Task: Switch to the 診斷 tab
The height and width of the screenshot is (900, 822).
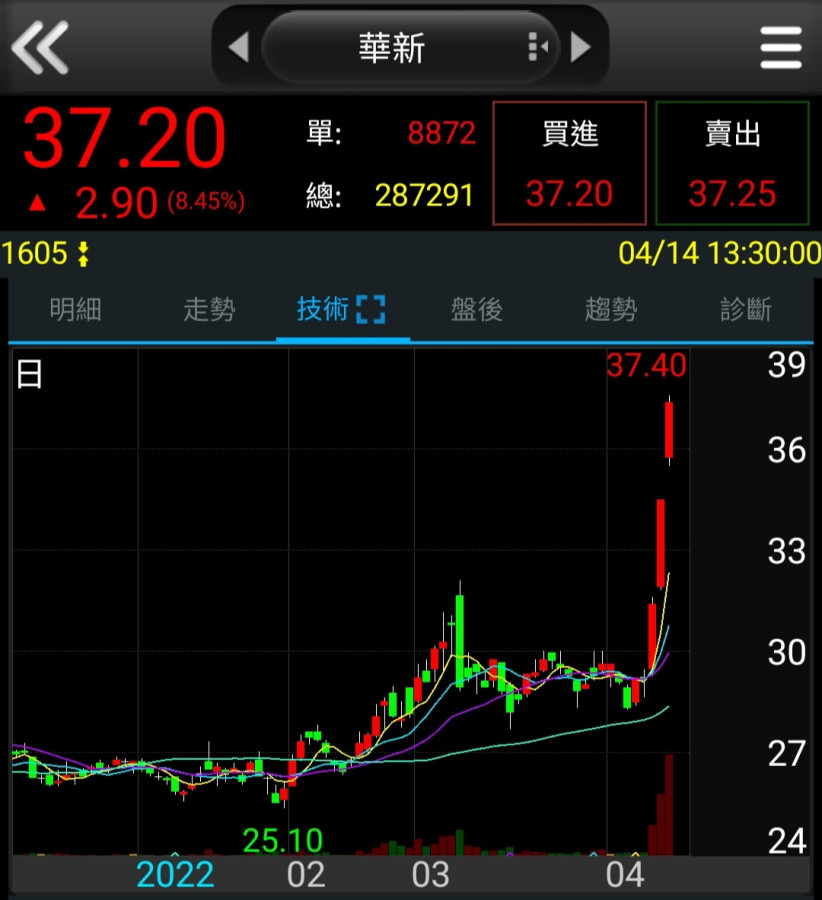Action: [x=746, y=310]
